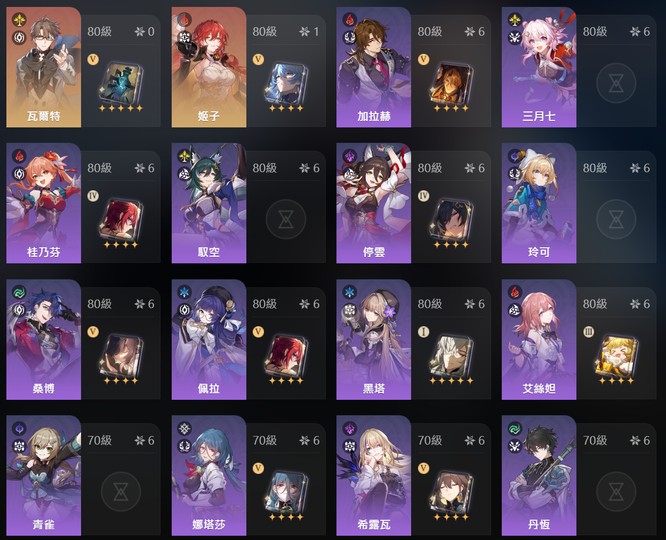Select the 馭空 character card
The height and width of the screenshot is (540, 666).
point(208,200)
